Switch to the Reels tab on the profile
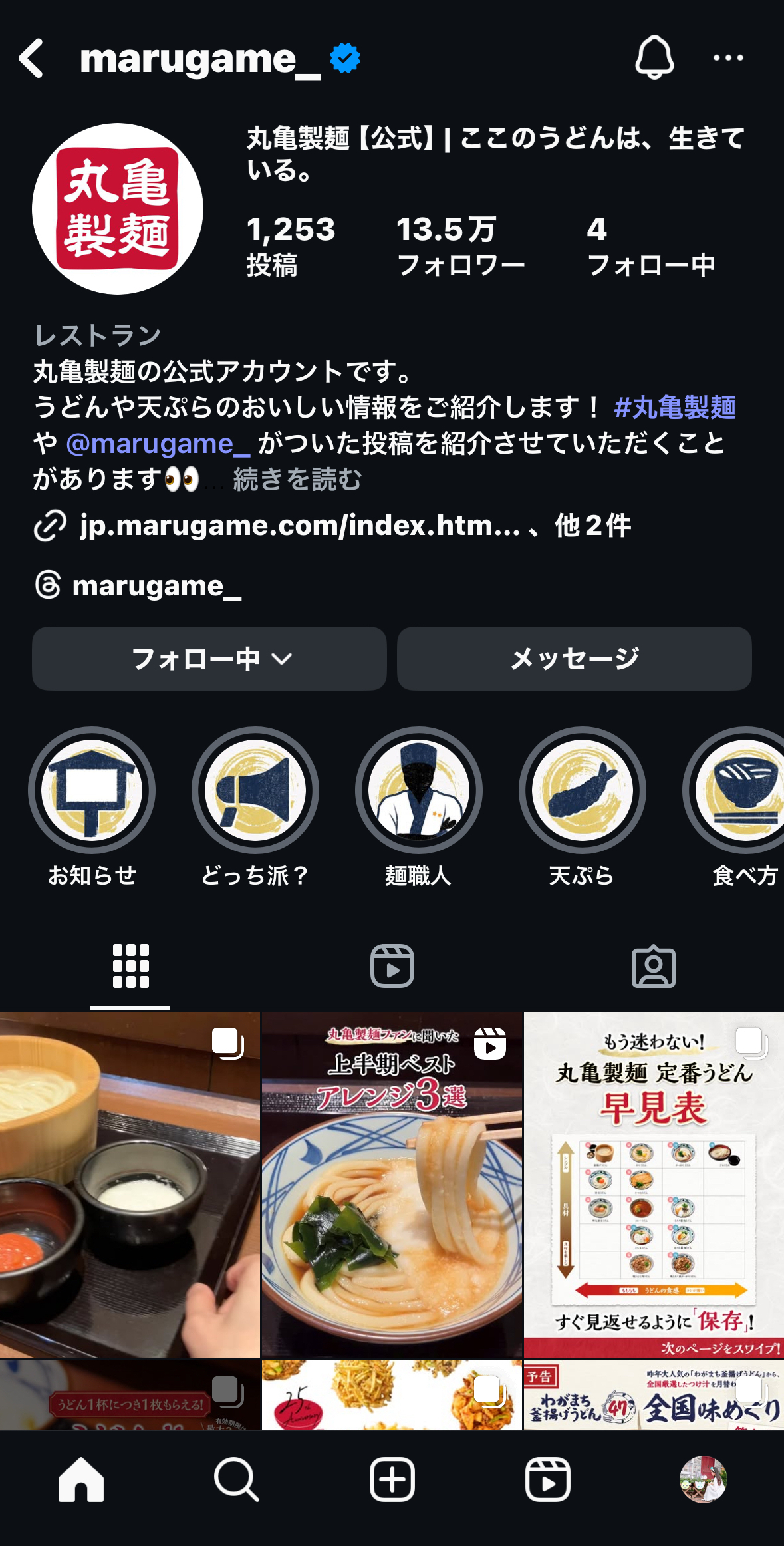The image size is (784, 1546). pos(392,966)
